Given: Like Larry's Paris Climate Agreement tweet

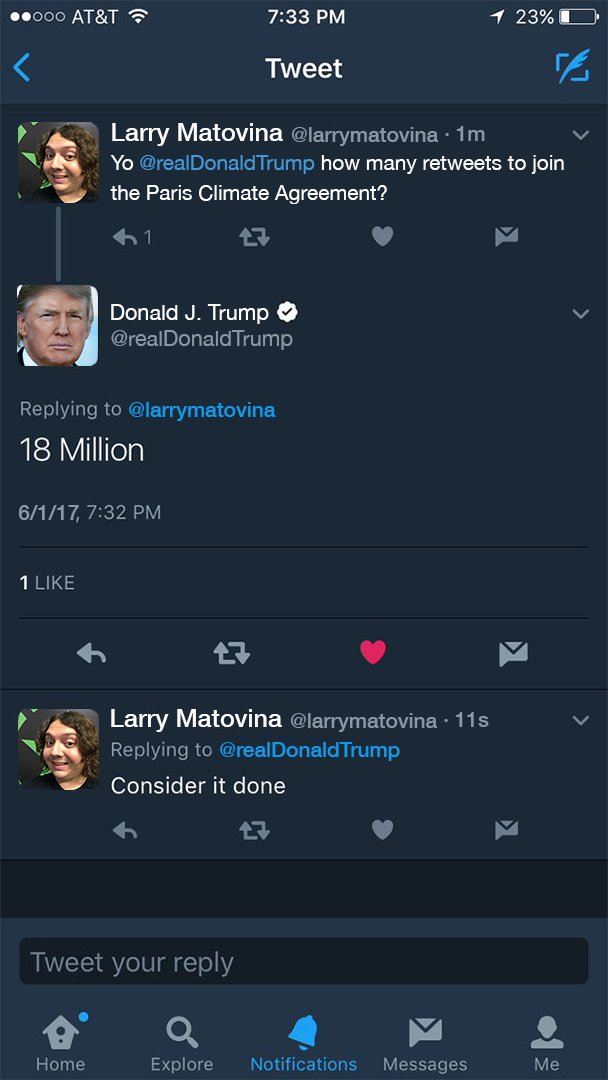Looking at the screenshot, I should pos(382,237).
